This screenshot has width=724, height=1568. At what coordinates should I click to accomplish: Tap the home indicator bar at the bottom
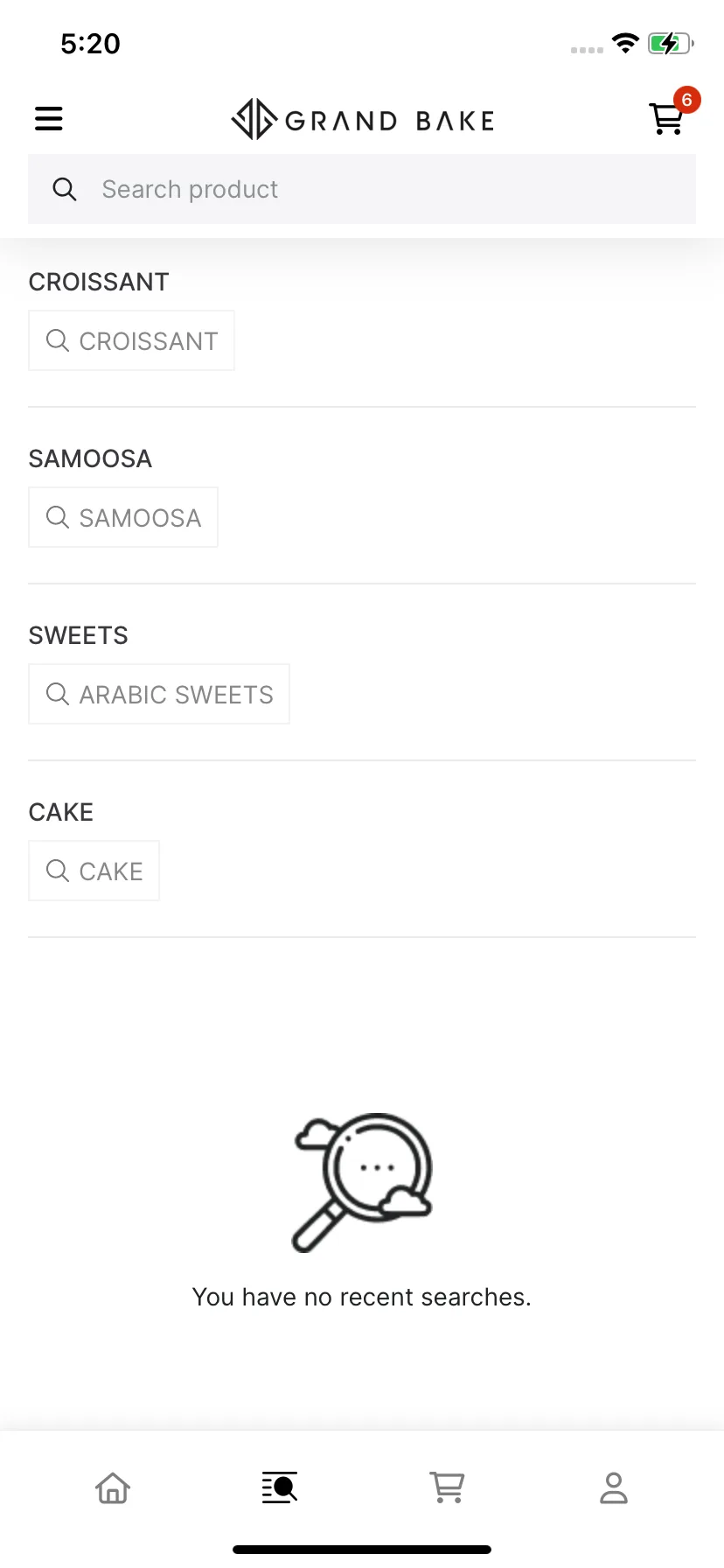(361, 1548)
